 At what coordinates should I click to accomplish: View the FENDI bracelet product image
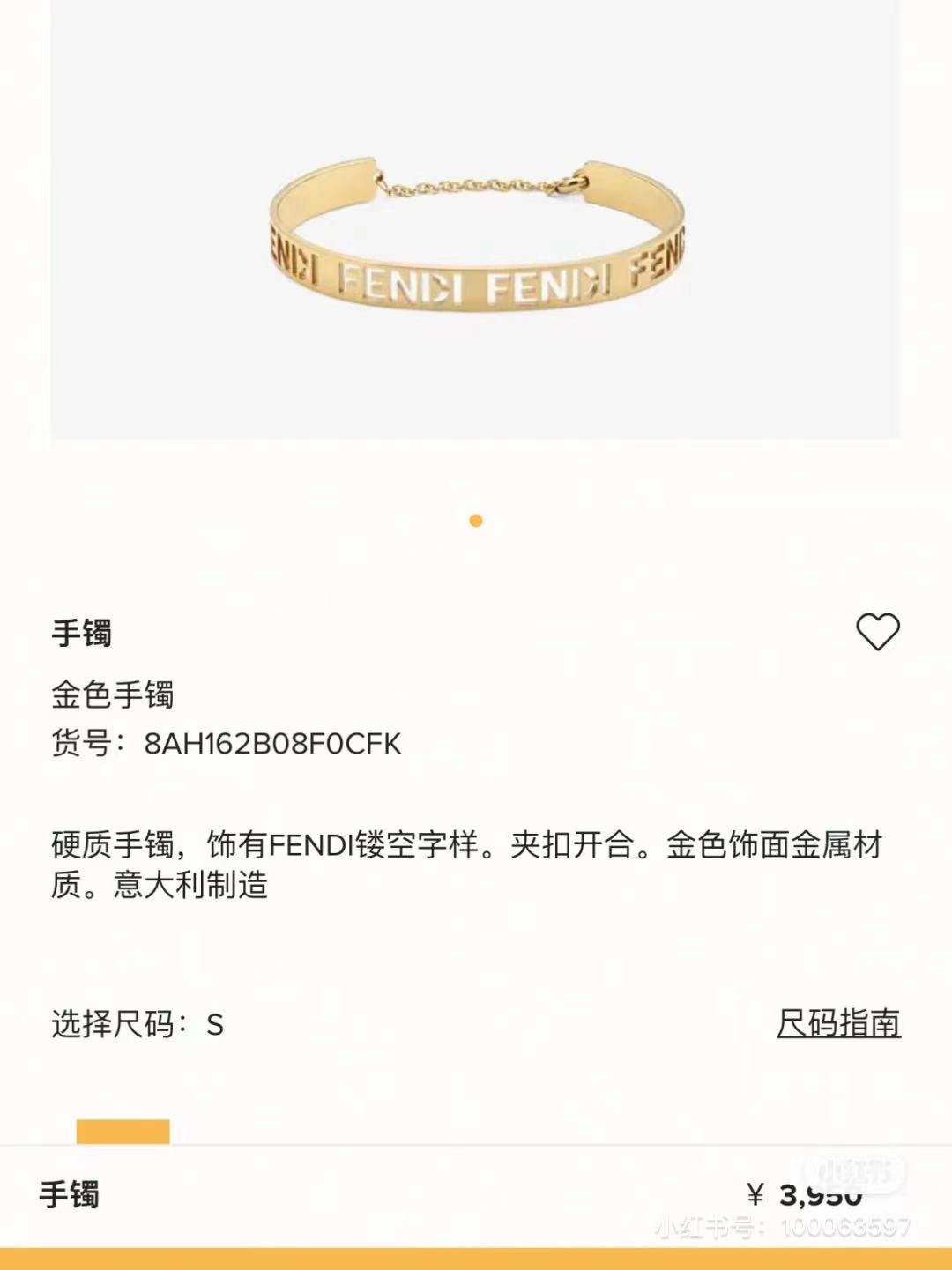point(476,238)
